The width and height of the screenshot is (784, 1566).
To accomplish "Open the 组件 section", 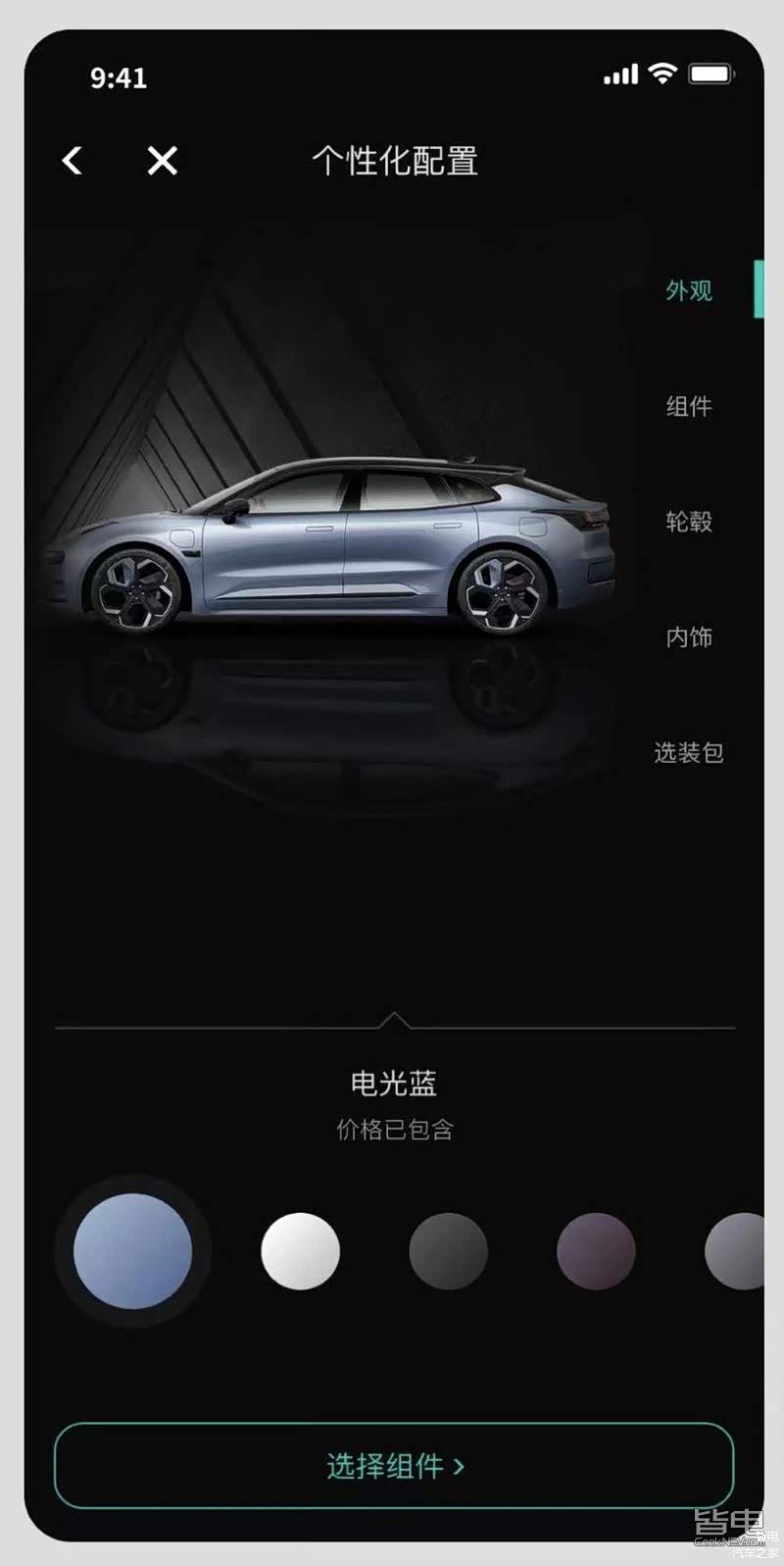I will click(x=689, y=406).
